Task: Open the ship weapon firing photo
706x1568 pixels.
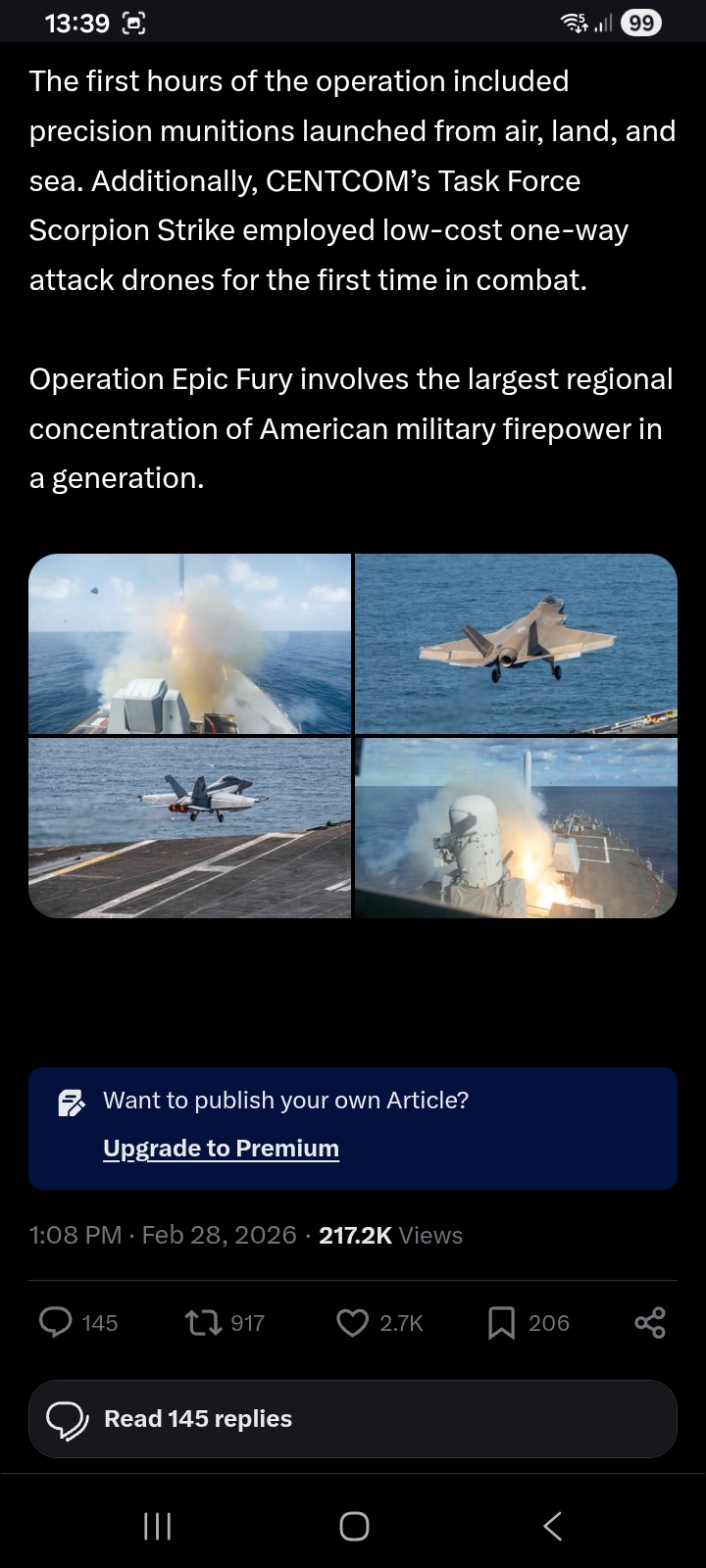Action: [x=516, y=828]
